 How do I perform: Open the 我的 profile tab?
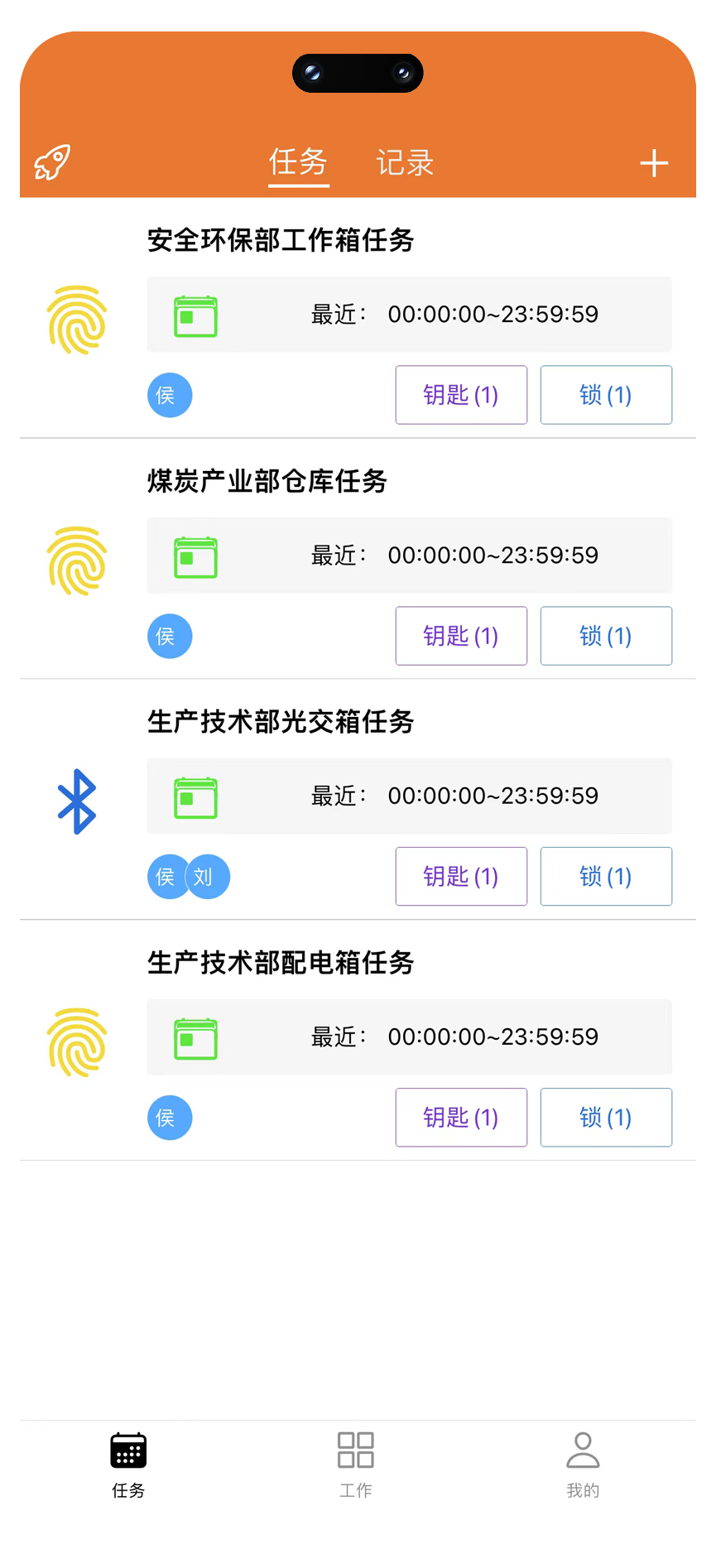(583, 1464)
